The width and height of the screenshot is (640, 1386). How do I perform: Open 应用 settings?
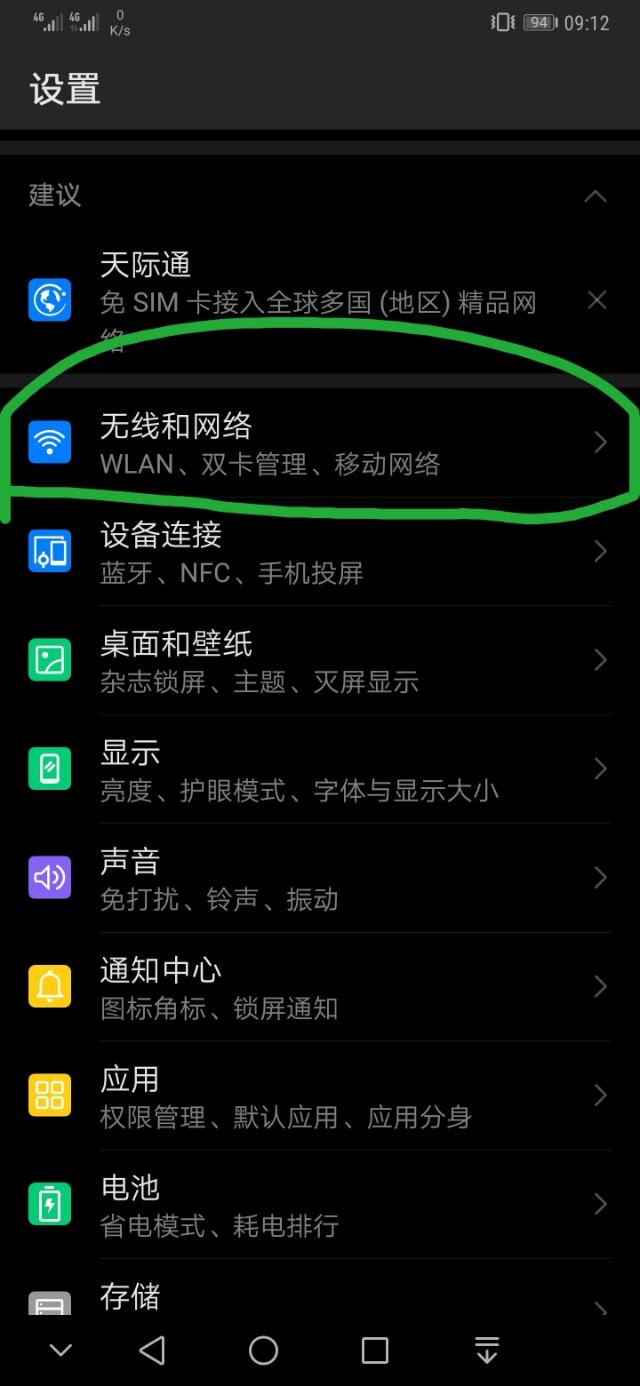pyautogui.click(x=320, y=1097)
